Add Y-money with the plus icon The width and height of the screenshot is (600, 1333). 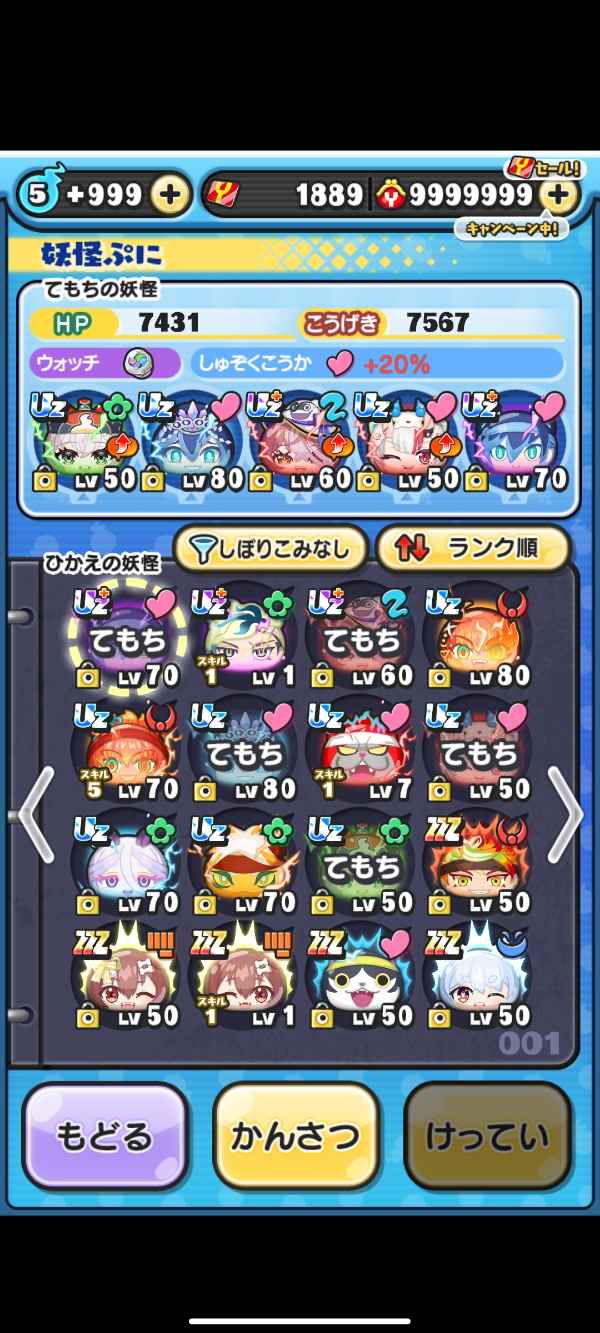560,195
